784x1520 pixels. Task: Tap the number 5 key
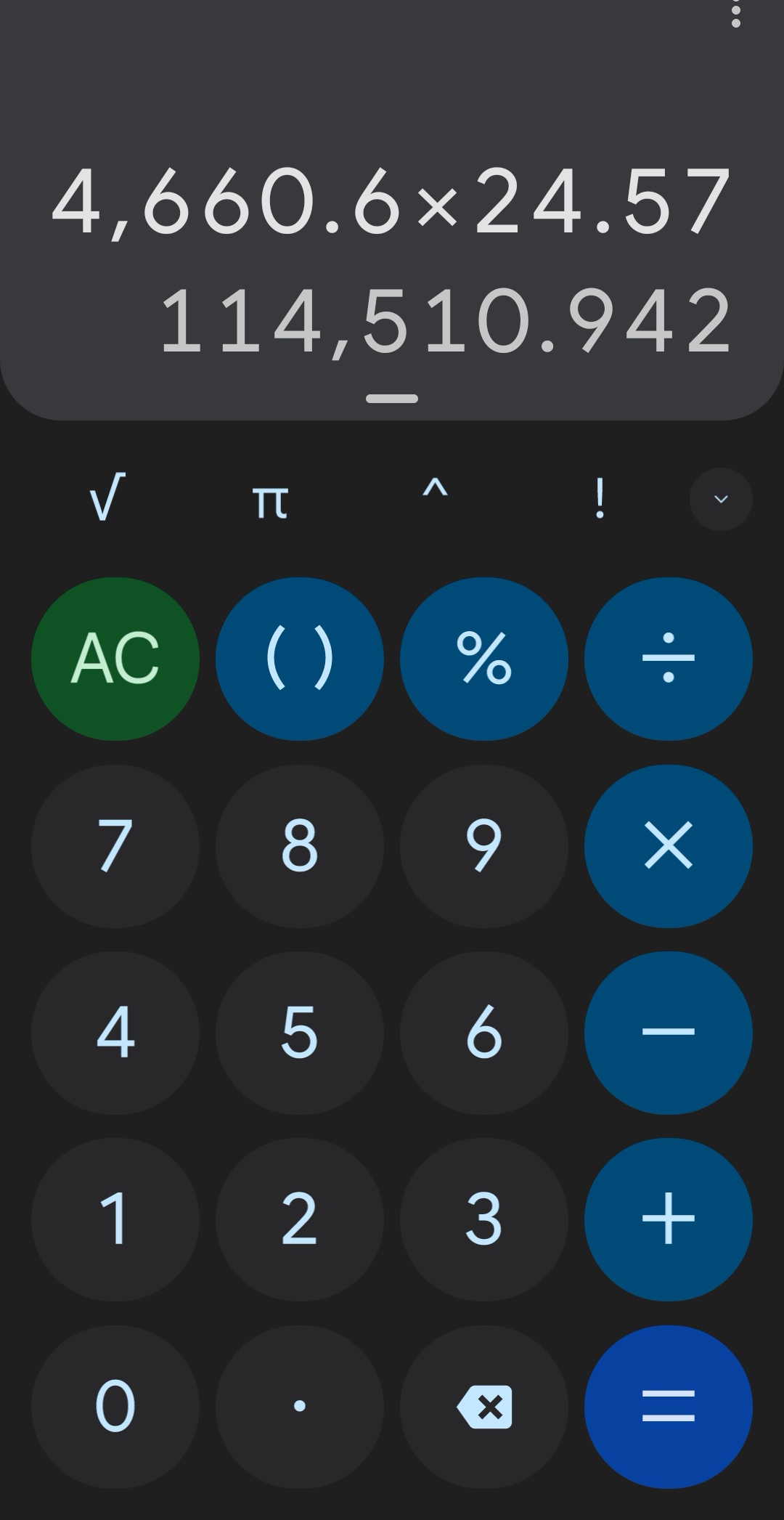tap(300, 1033)
